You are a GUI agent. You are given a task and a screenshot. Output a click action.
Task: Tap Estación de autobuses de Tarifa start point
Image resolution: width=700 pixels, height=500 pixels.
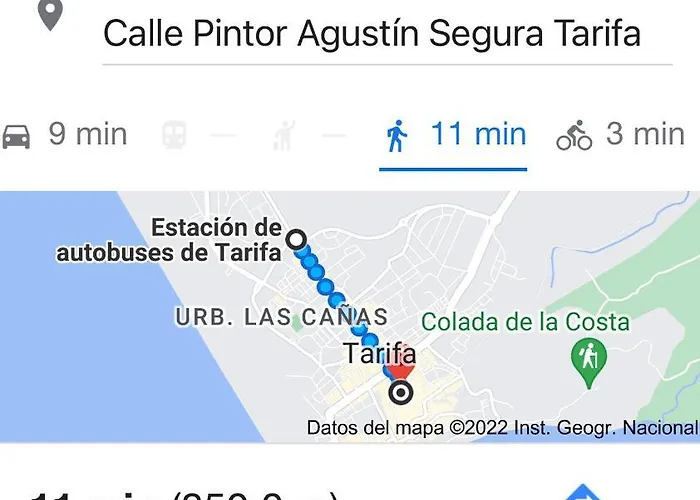tap(297, 238)
